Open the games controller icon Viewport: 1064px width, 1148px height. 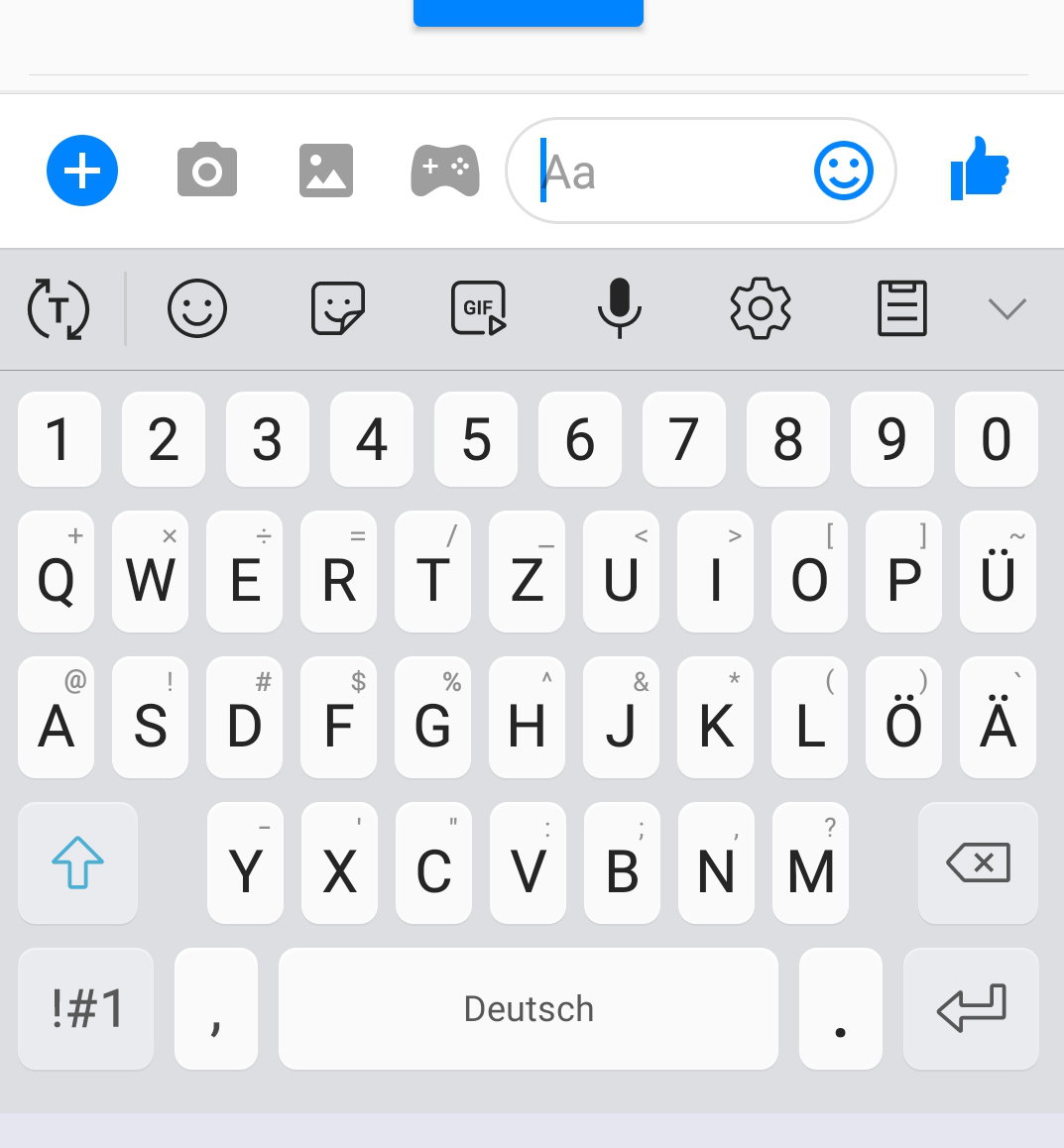[x=445, y=171]
